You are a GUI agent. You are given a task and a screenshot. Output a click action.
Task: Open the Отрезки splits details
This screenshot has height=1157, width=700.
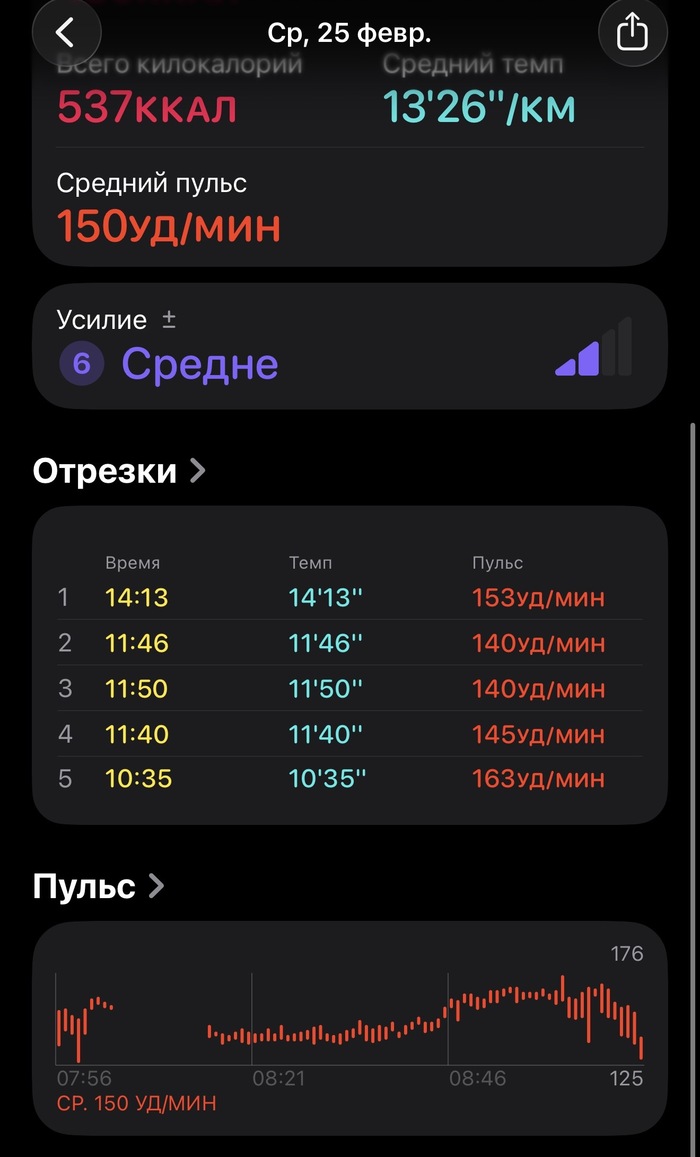pyautogui.click(x=119, y=470)
